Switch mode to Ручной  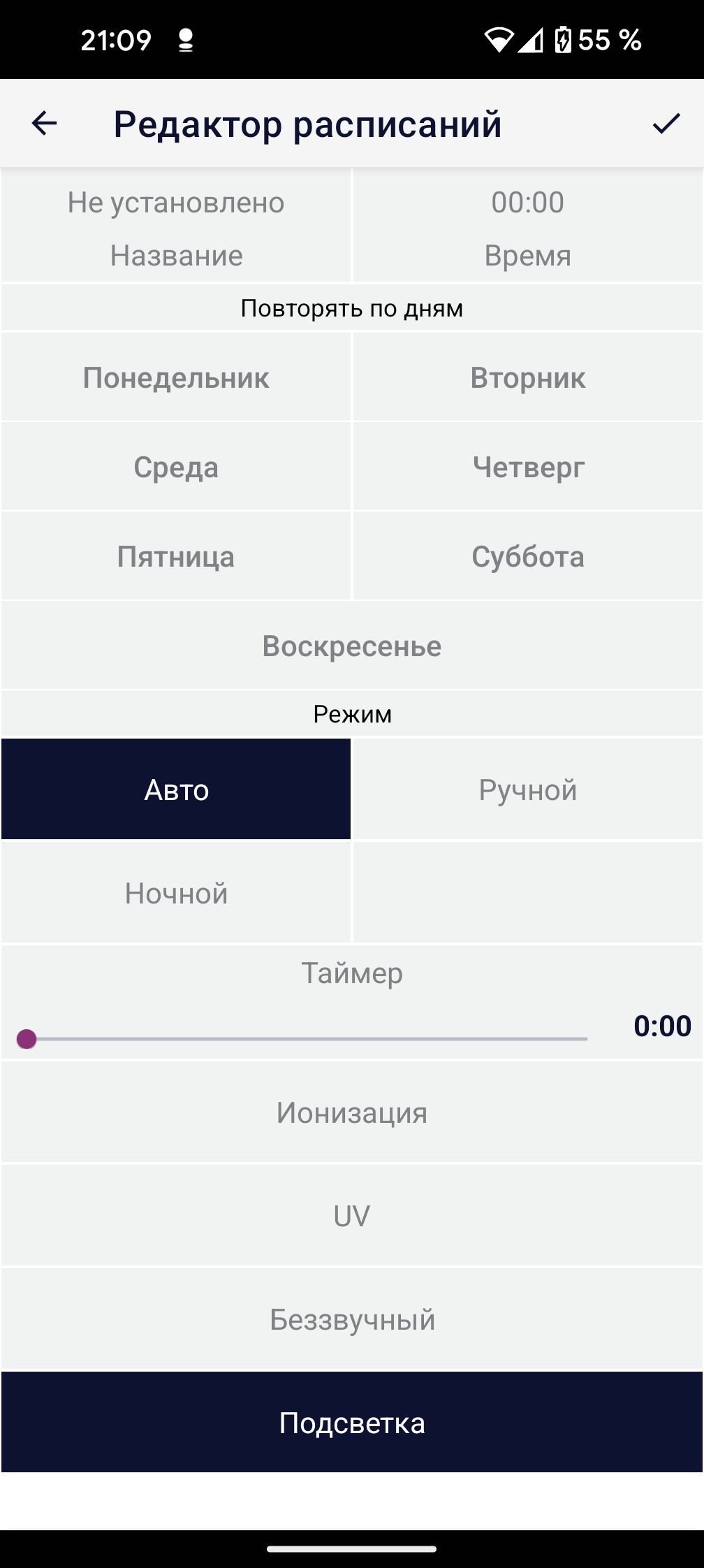click(527, 790)
